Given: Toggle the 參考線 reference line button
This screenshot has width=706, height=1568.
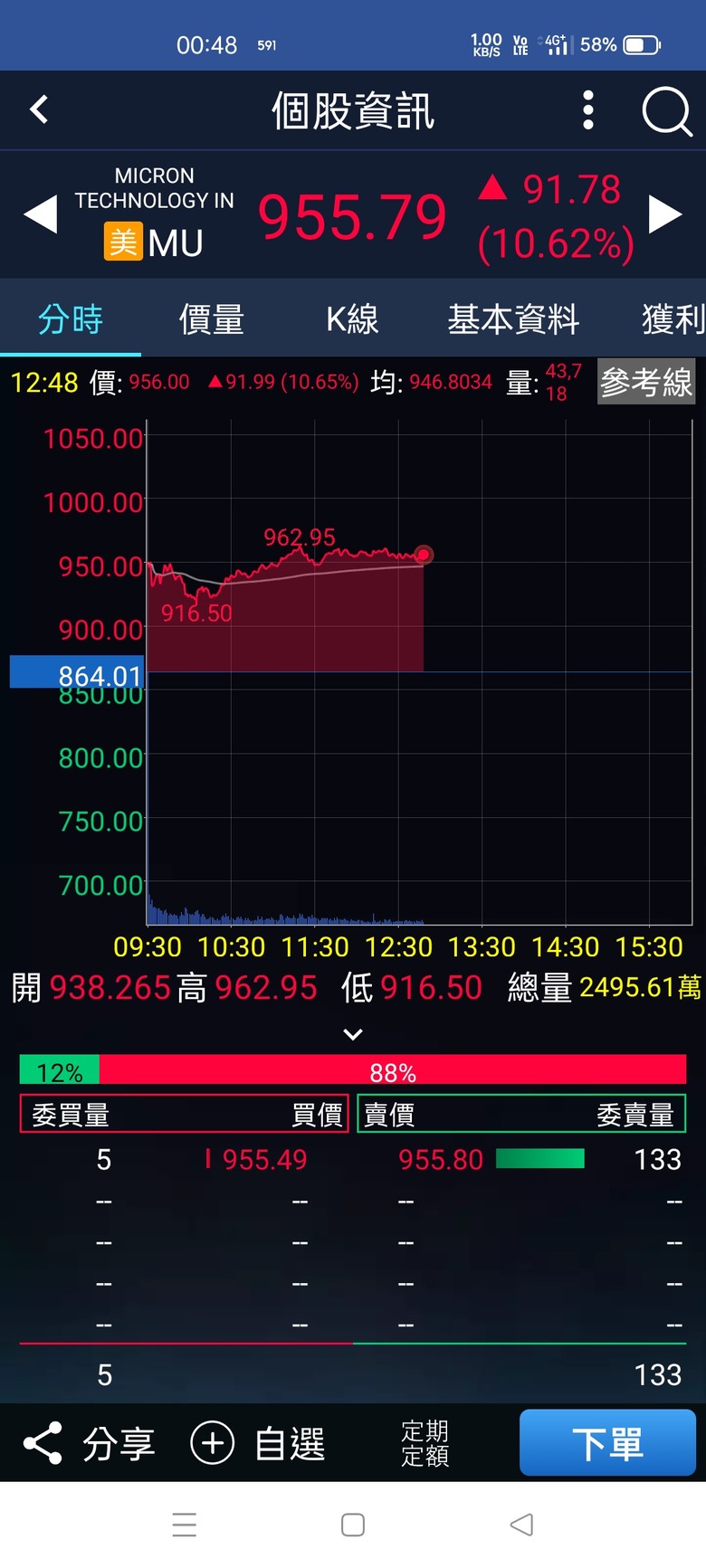Looking at the screenshot, I should point(646,383).
